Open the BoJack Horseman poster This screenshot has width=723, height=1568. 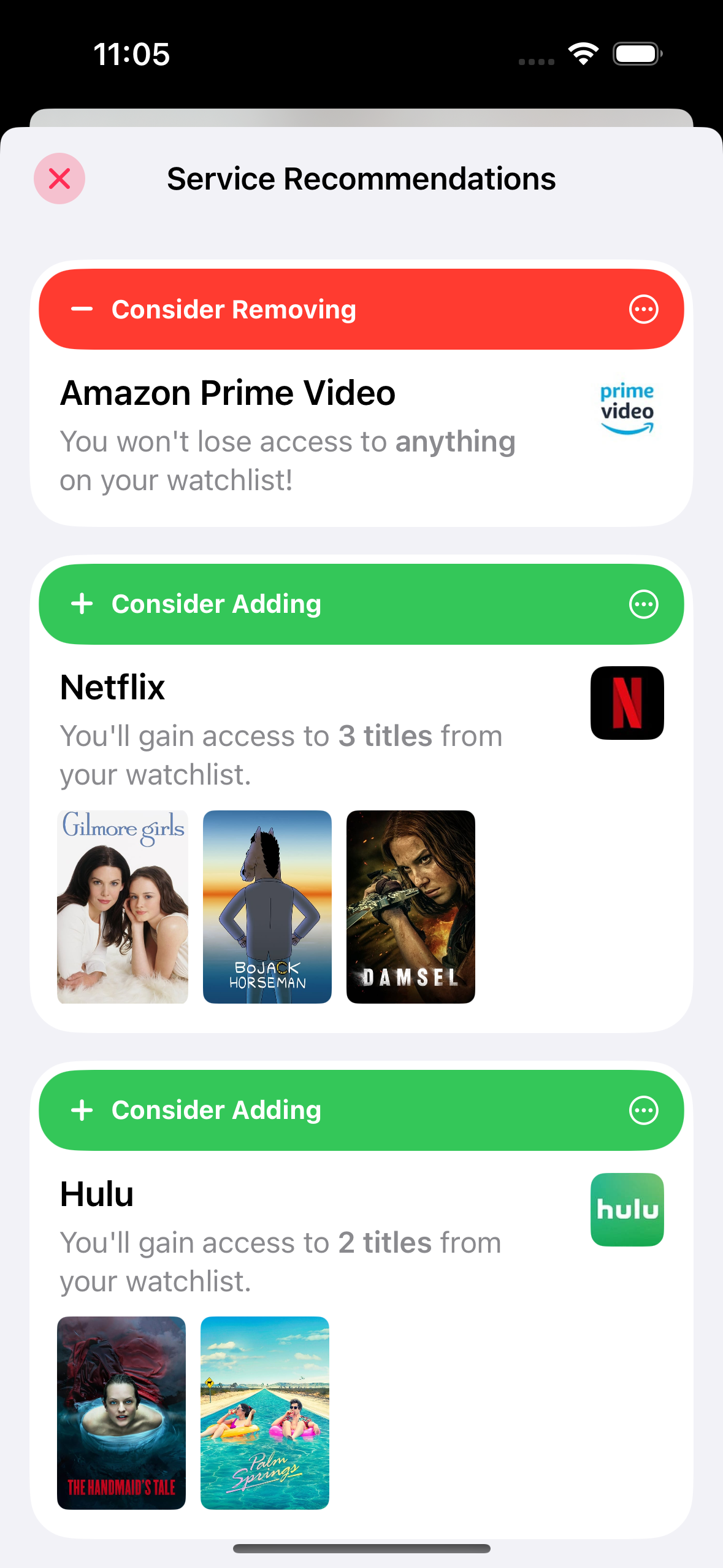pos(267,907)
